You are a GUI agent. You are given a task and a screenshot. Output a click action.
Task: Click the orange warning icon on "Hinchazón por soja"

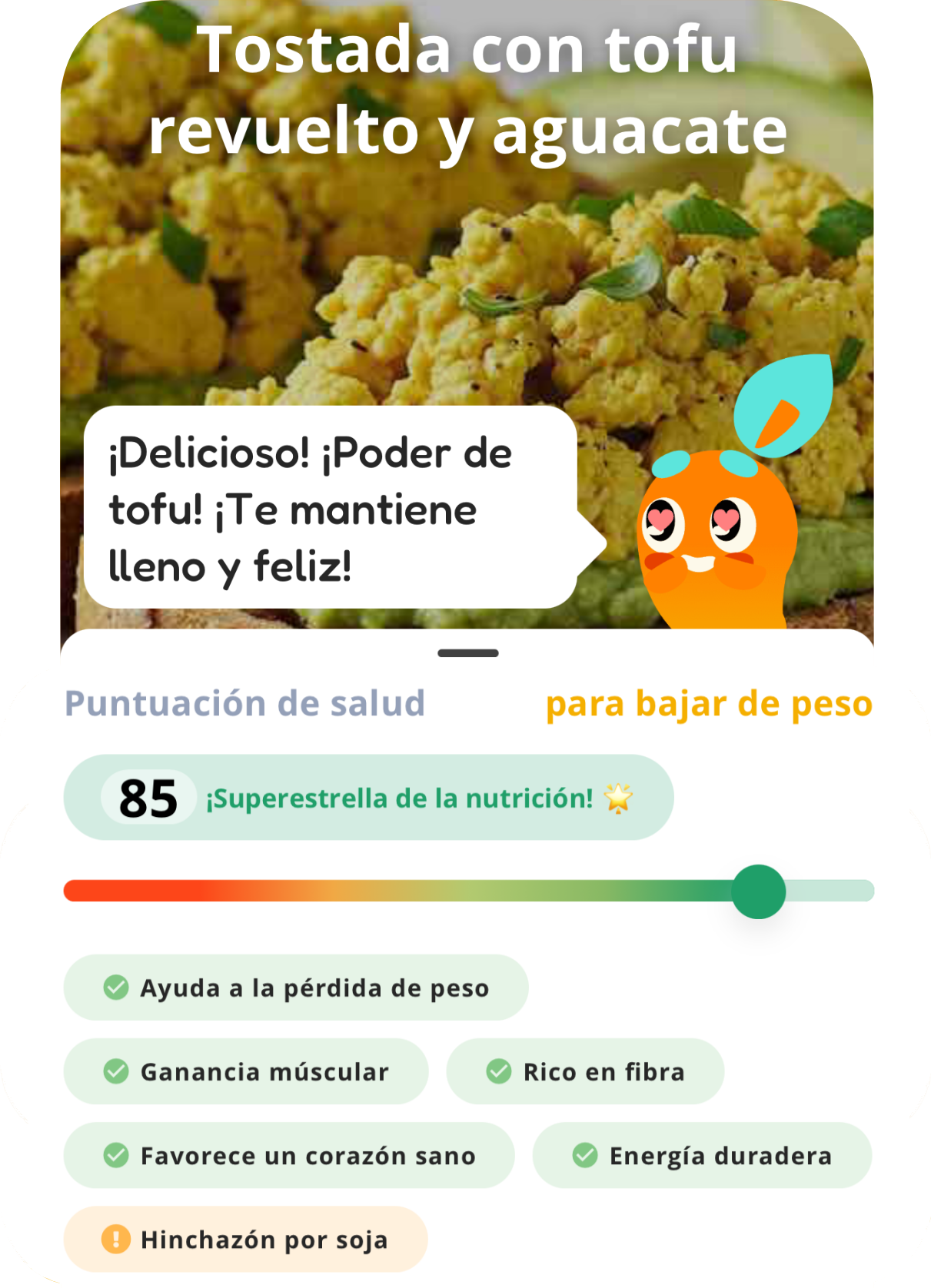click(x=116, y=1239)
